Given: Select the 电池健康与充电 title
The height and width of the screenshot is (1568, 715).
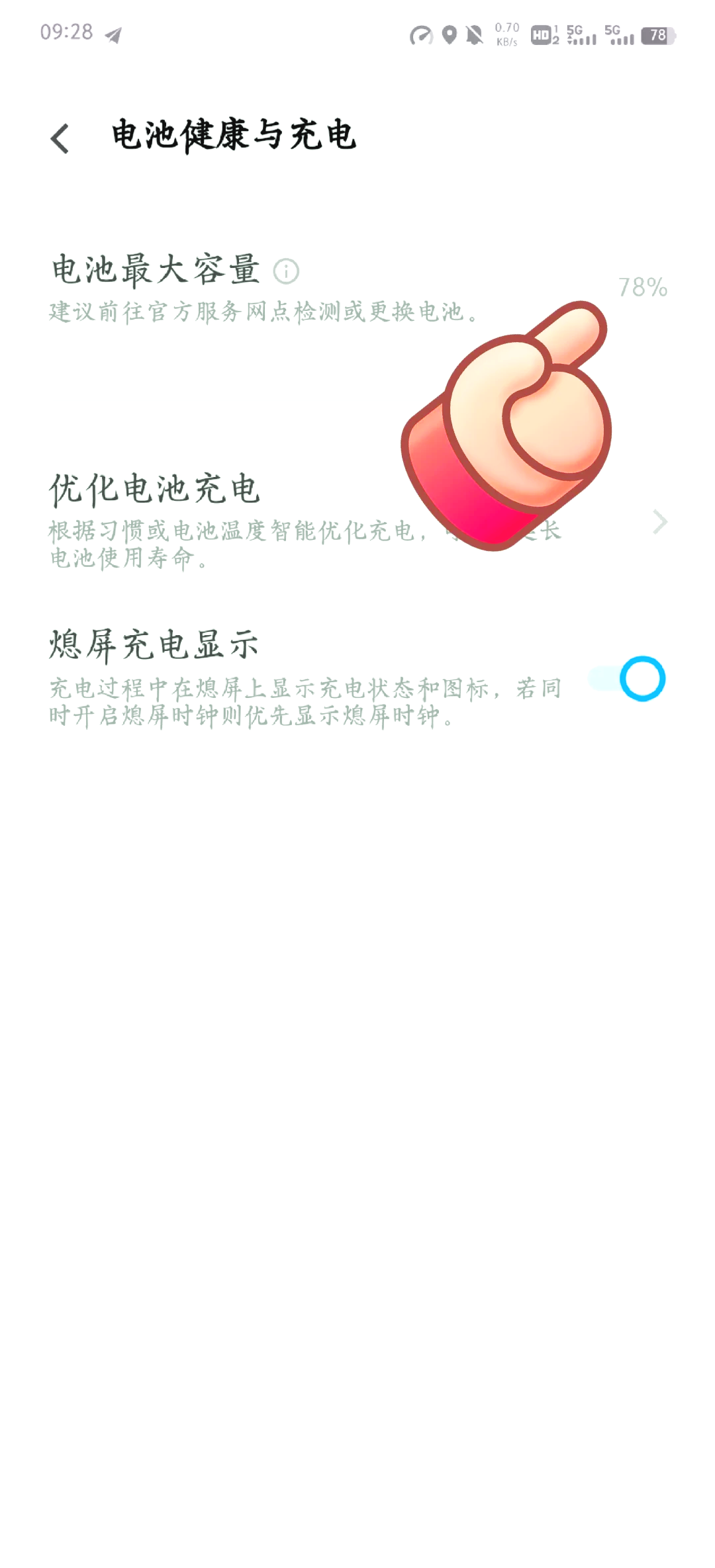Looking at the screenshot, I should (235, 137).
